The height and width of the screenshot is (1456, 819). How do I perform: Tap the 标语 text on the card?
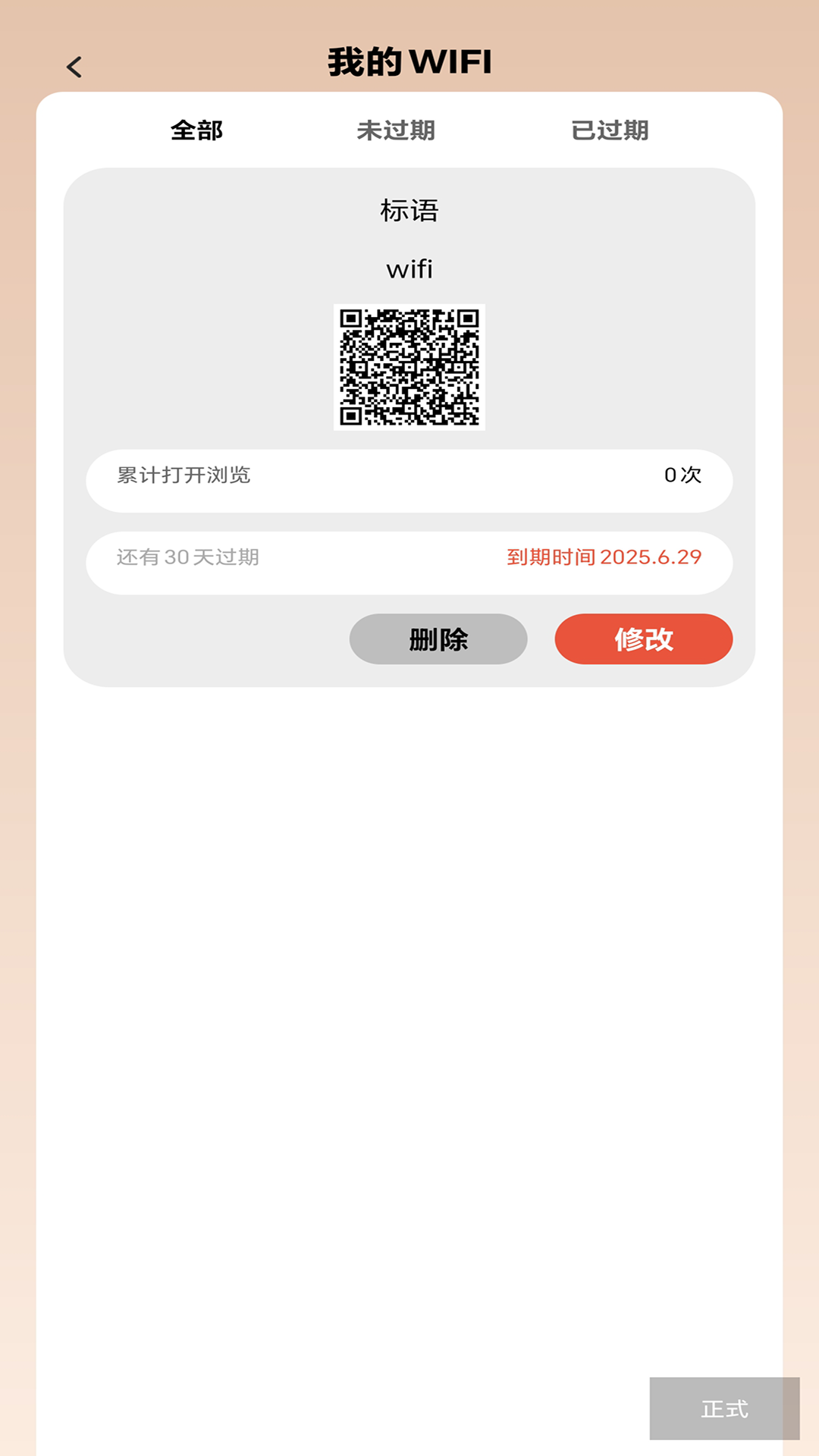(x=409, y=211)
